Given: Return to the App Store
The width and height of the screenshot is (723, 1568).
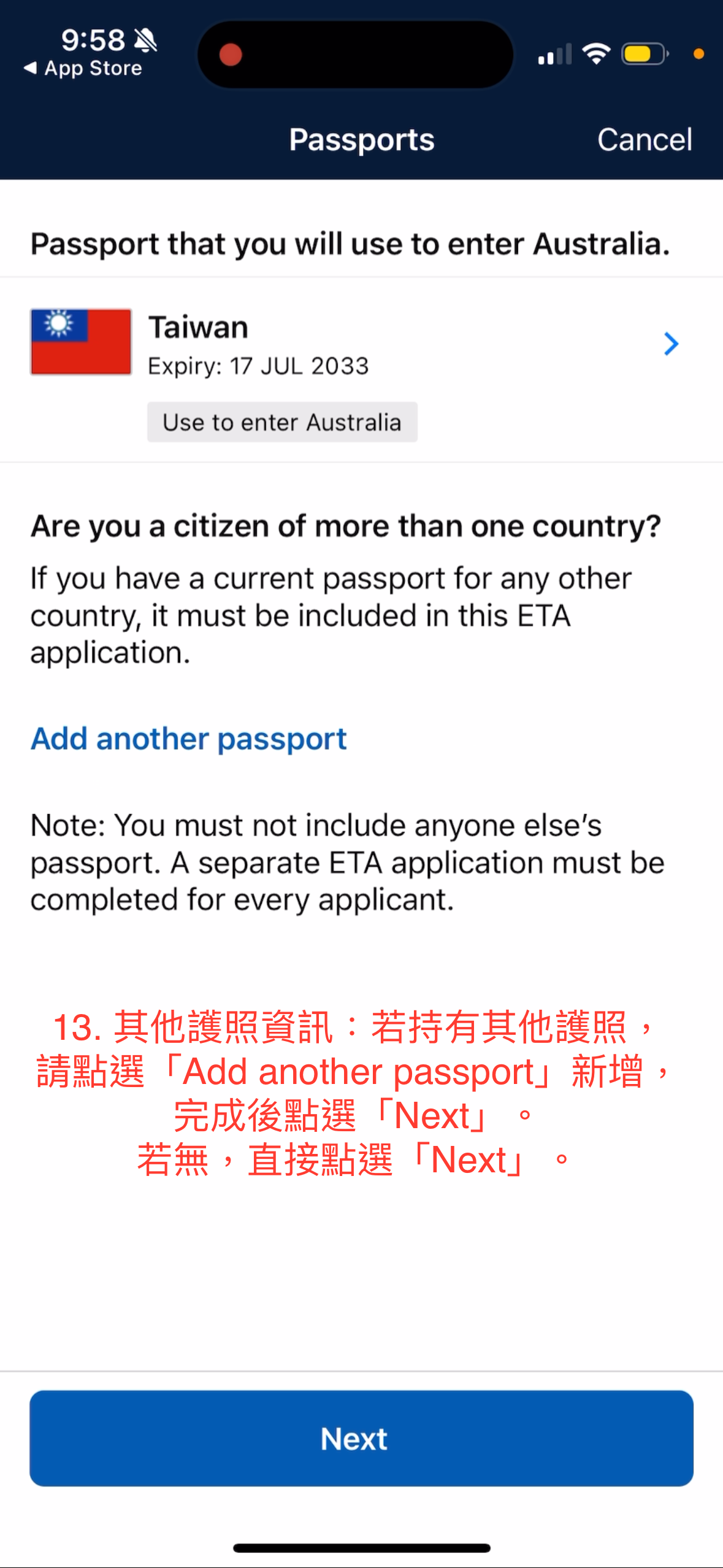Looking at the screenshot, I should [x=83, y=68].
